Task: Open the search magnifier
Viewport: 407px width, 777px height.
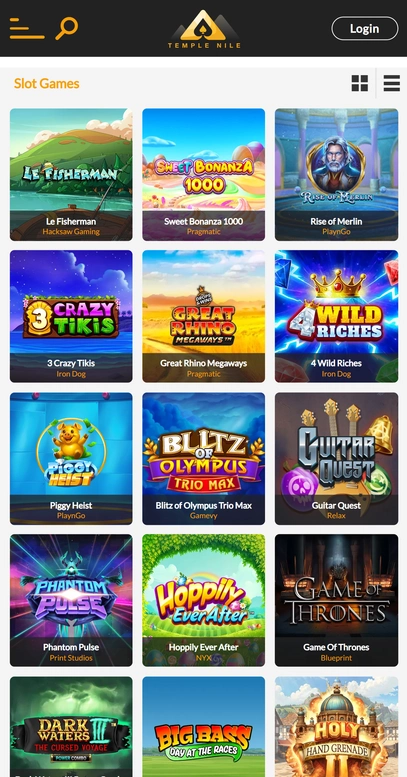Action: 66,28
